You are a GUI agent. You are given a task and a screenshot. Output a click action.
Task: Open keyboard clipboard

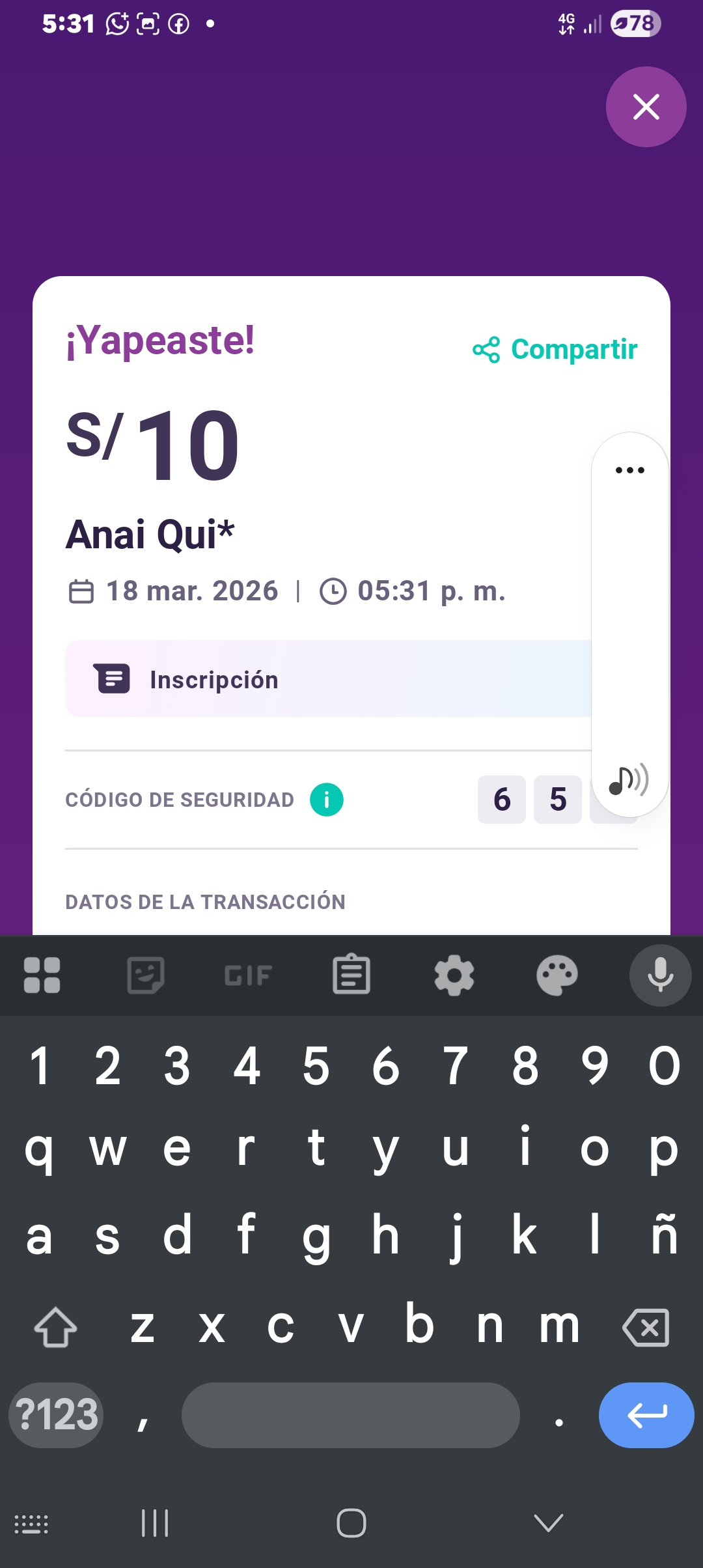(x=351, y=975)
